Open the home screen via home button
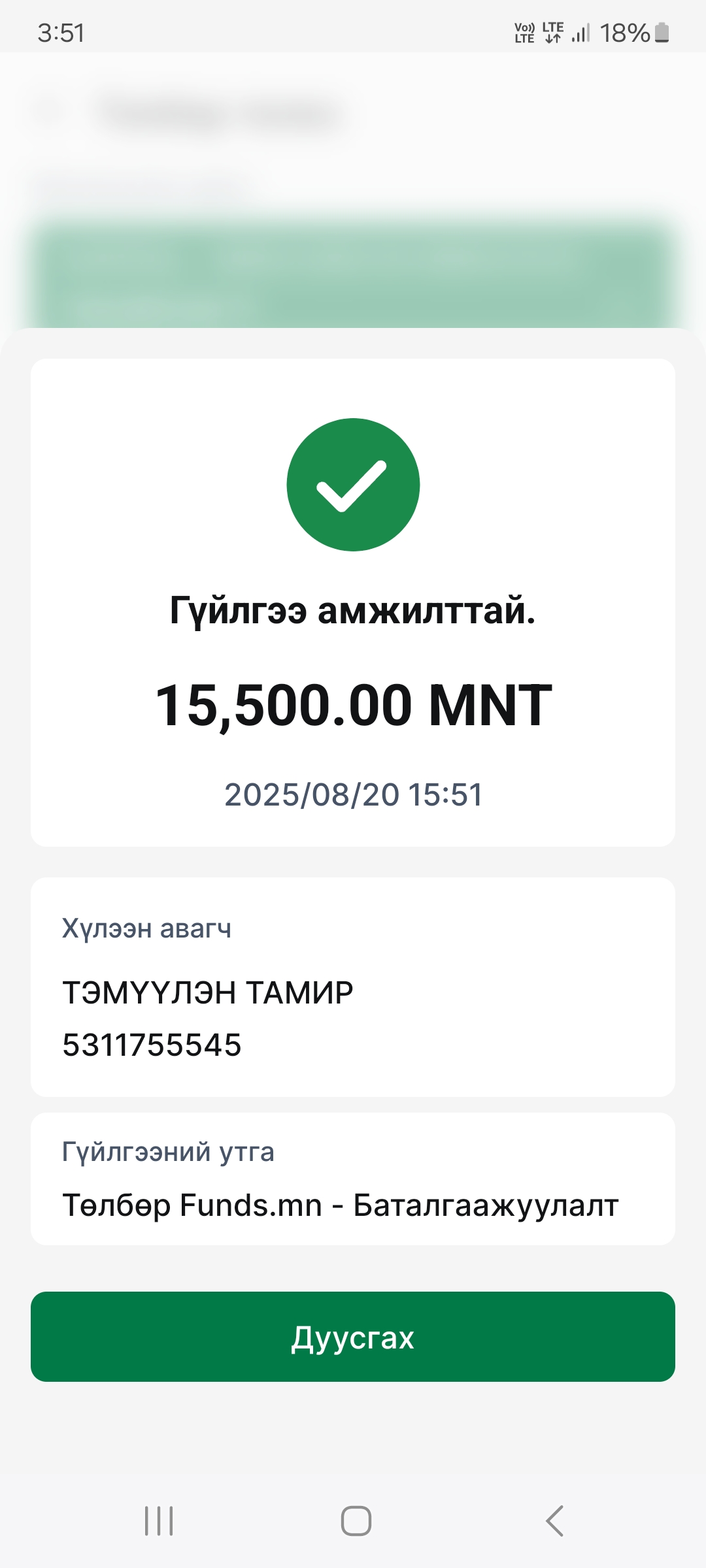Viewport: 706px width, 1568px height. pos(356,1521)
